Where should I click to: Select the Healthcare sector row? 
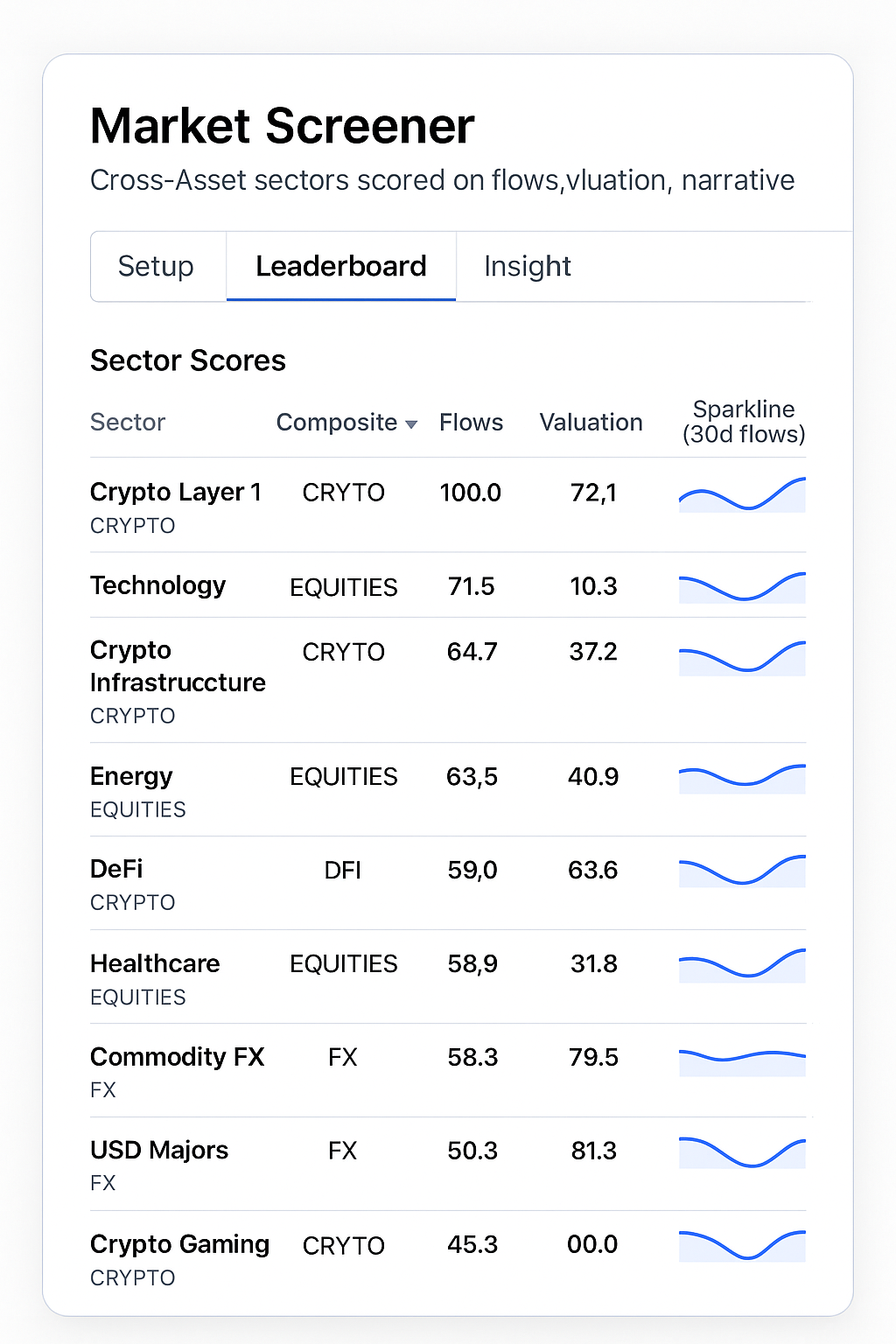[155, 963]
